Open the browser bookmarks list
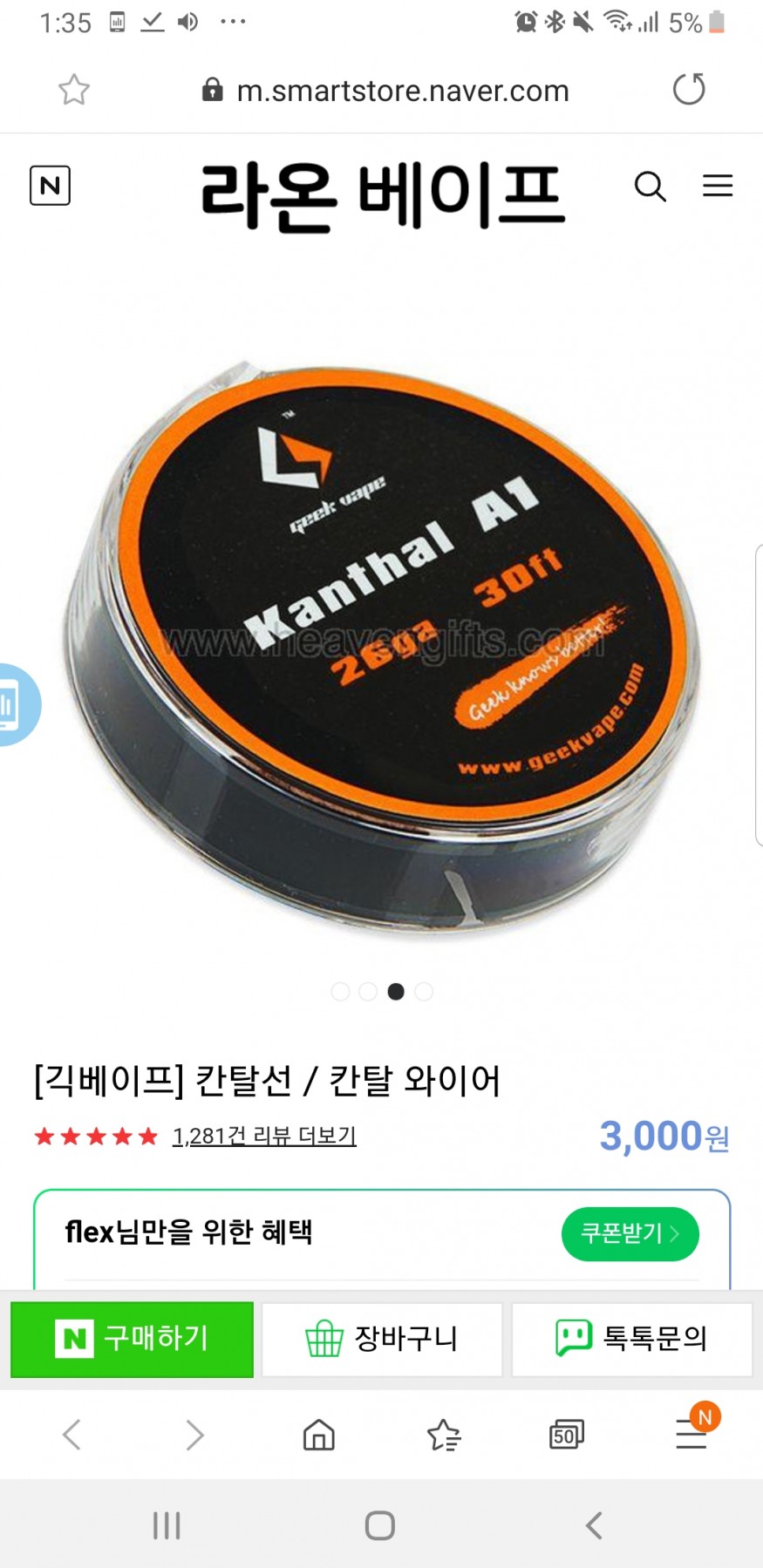Viewport: 763px width, 1568px height. pyautogui.click(x=443, y=1434)
